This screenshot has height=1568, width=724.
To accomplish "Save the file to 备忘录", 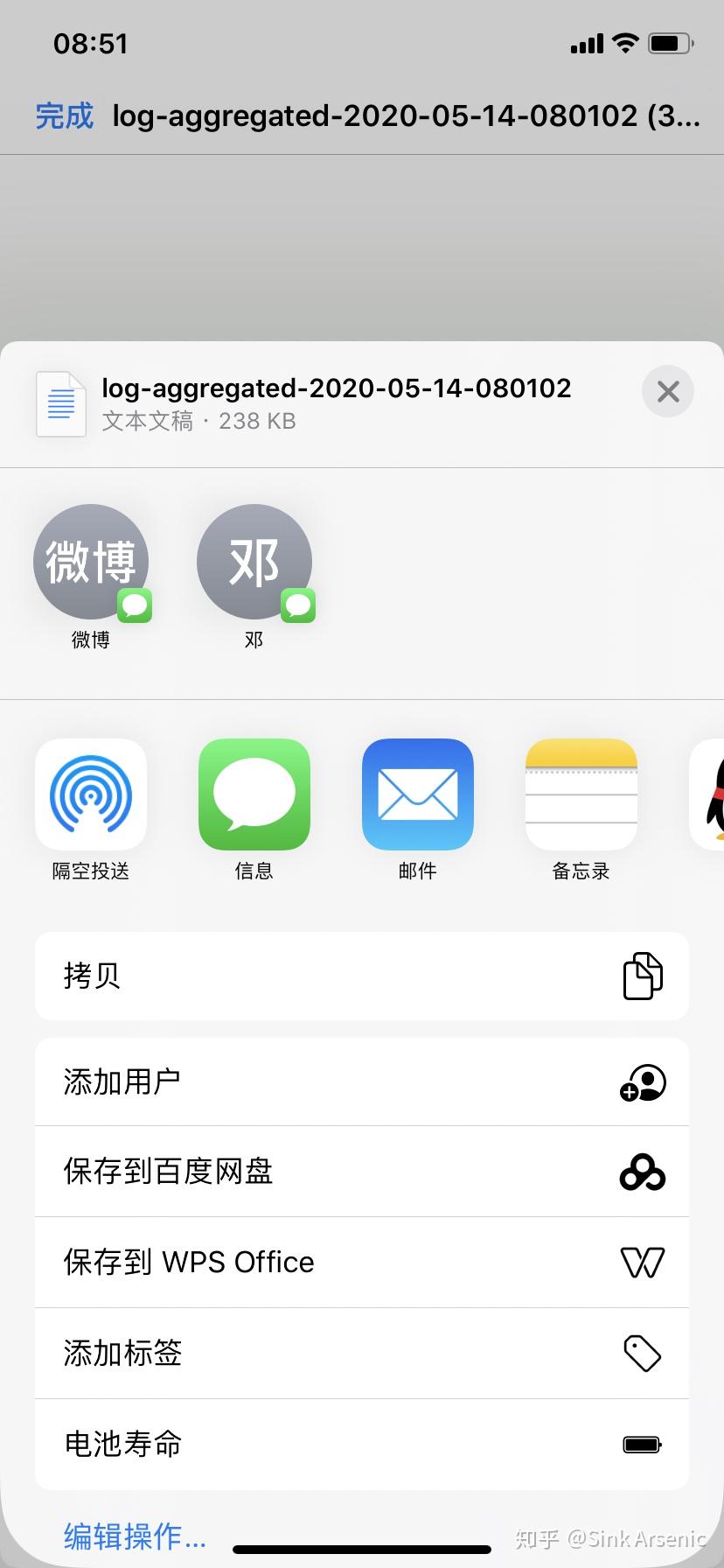I will click(x=581, y=794).
